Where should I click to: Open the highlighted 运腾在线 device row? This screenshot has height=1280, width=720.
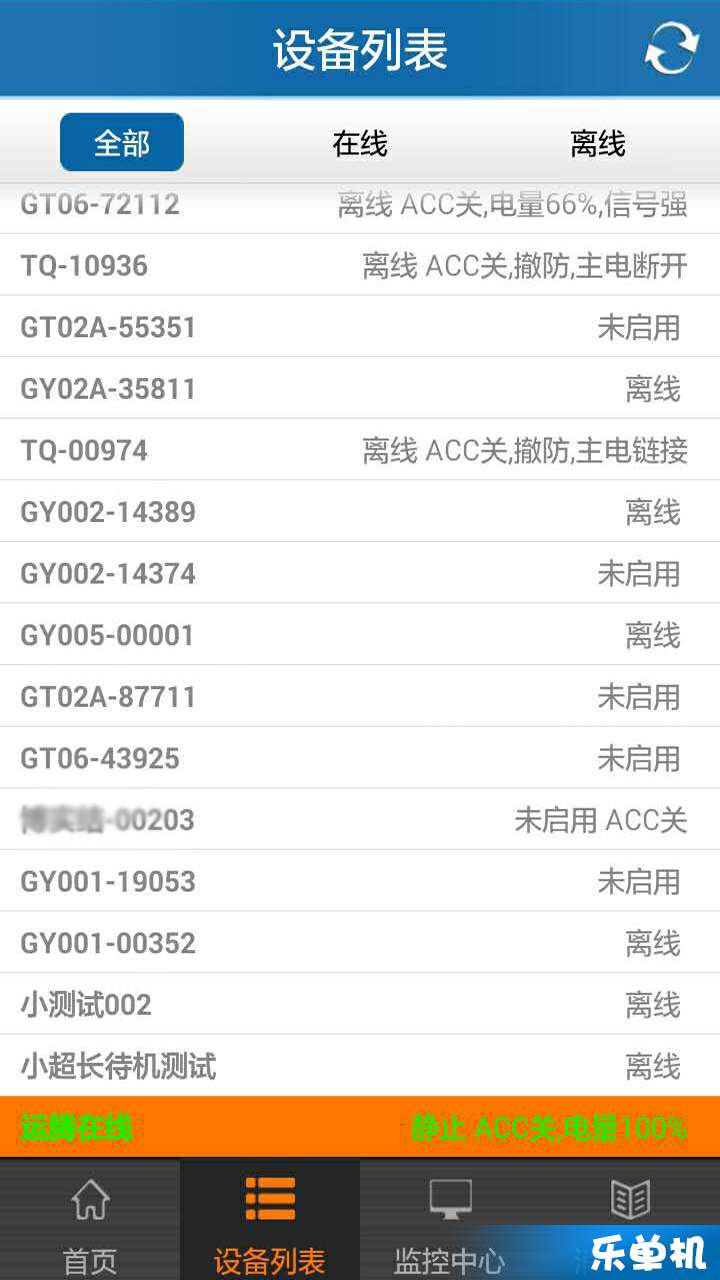pyautogui.click(x=360, y=1127)
